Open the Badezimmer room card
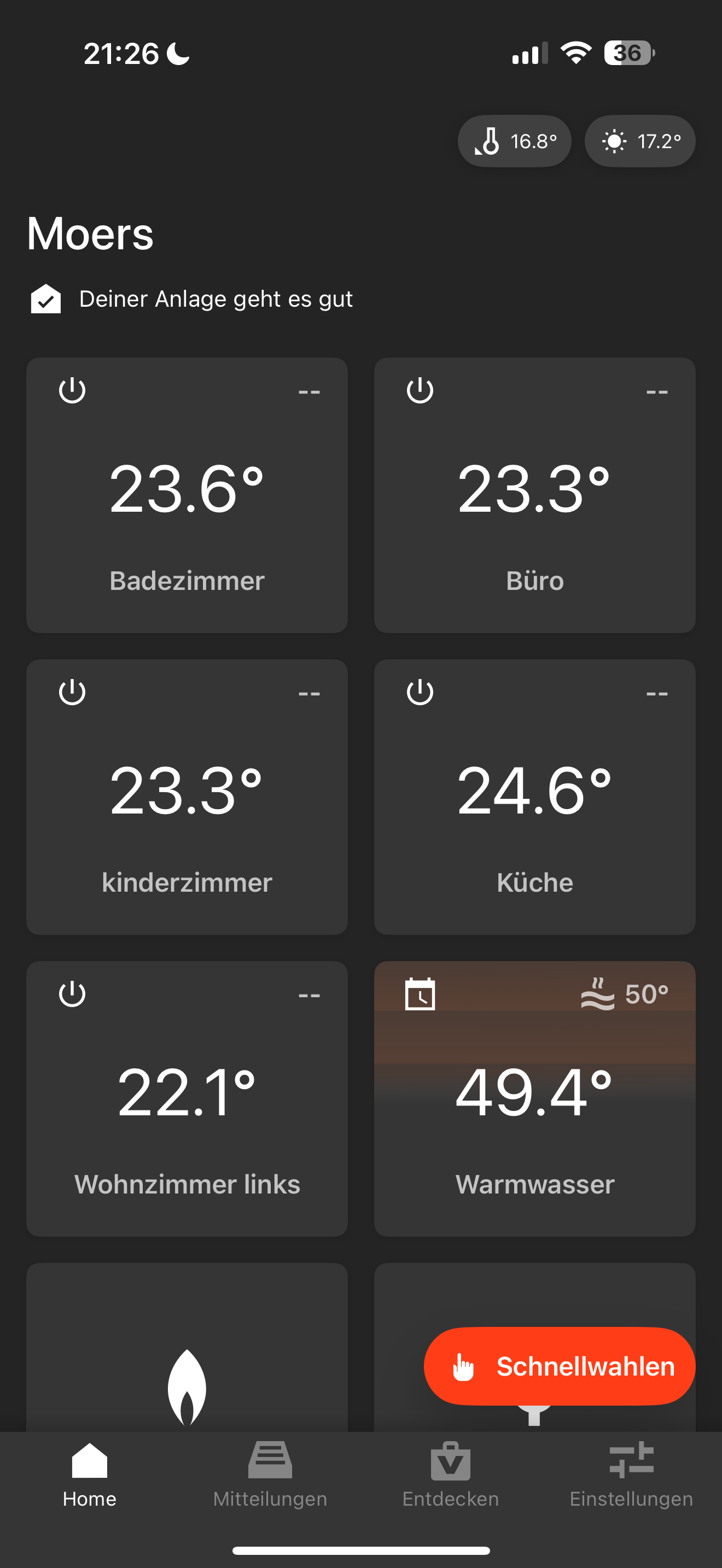The width and height of the screenshot is (722, 1568). [x=187, y=495]
